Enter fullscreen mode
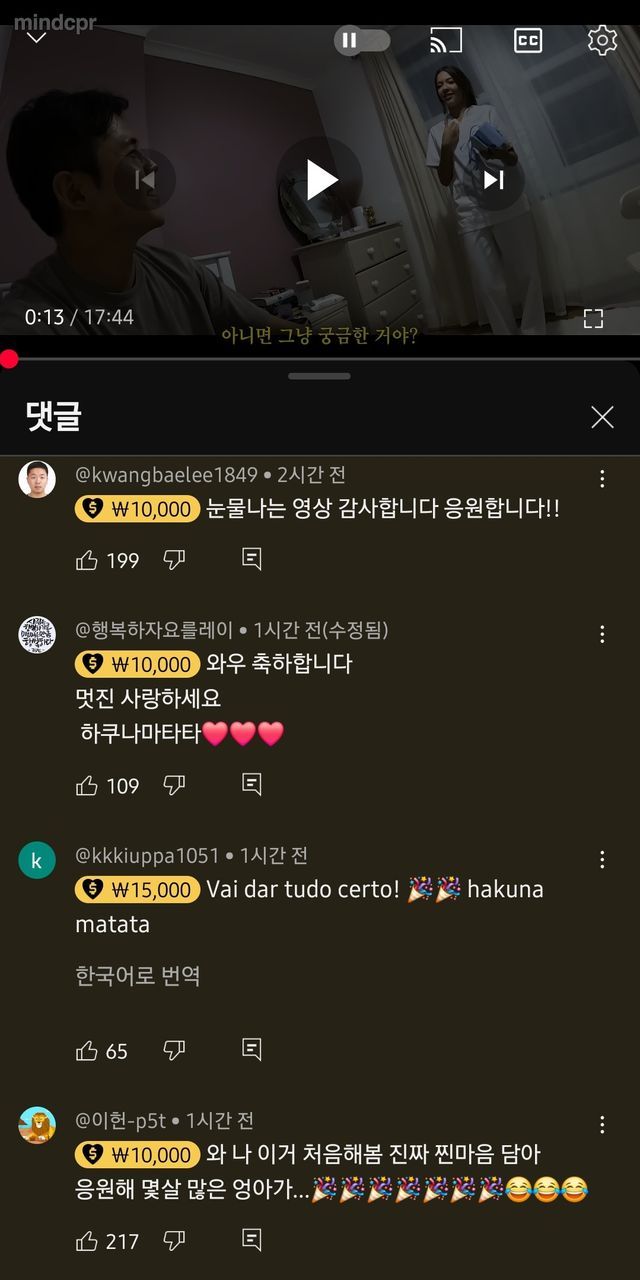The width and height of the screenshot is (640, 1280). click(x=593, y=319)
